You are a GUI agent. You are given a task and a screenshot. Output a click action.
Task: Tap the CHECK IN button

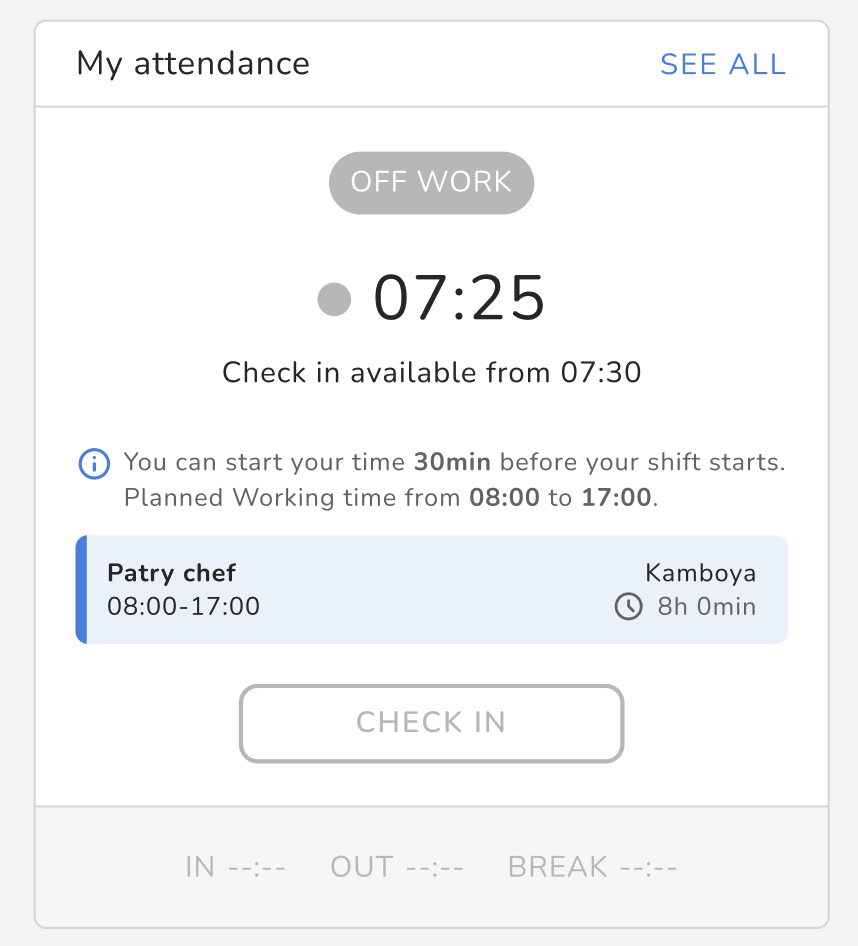(x=431, y=723)
